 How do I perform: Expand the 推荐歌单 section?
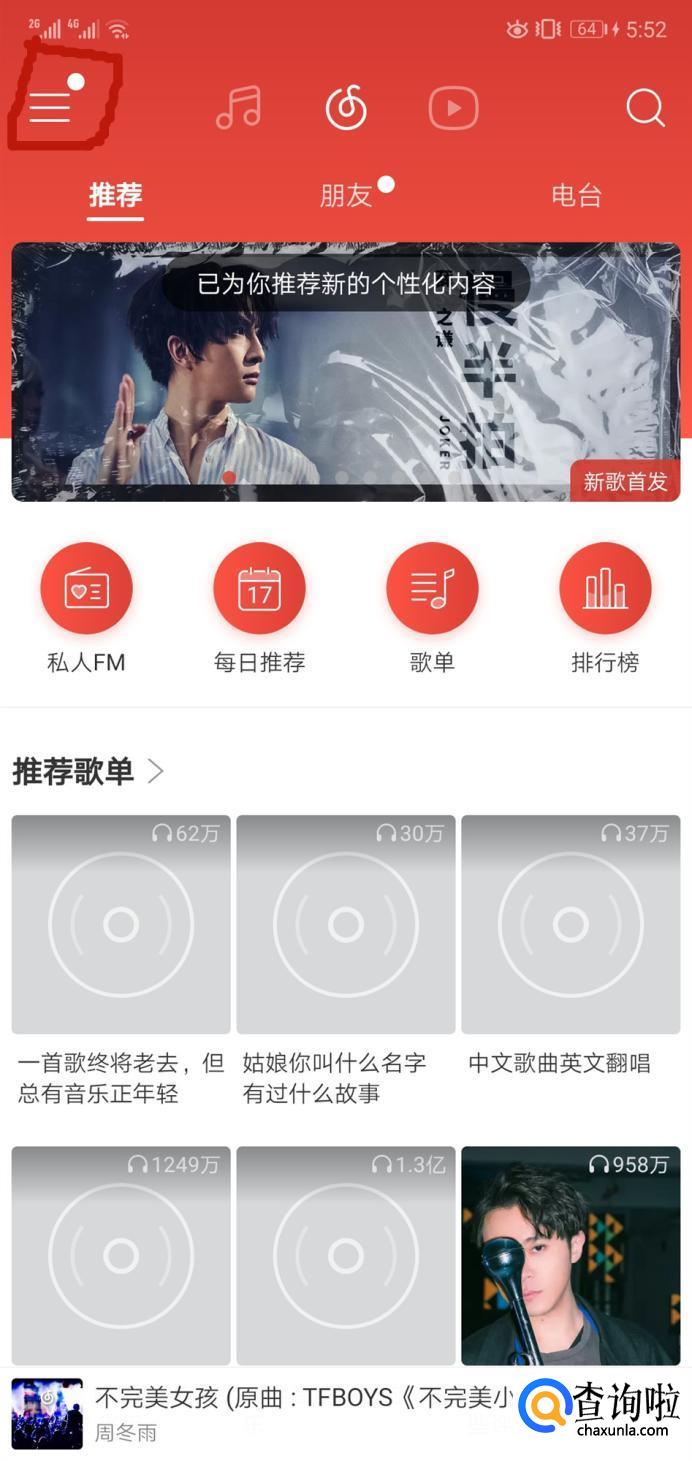(x=88, y=771)
